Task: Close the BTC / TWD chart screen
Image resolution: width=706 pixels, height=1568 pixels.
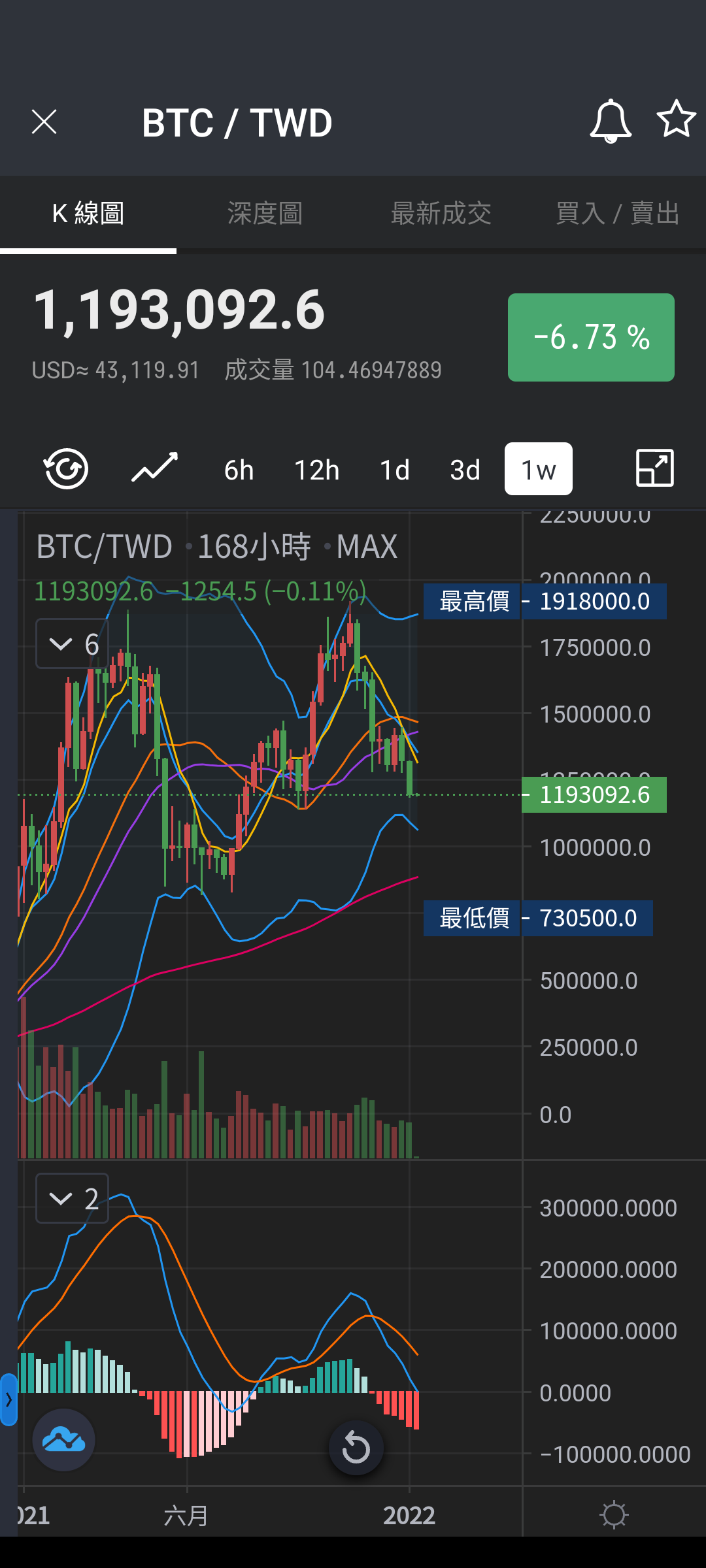Action: point(44,122)
